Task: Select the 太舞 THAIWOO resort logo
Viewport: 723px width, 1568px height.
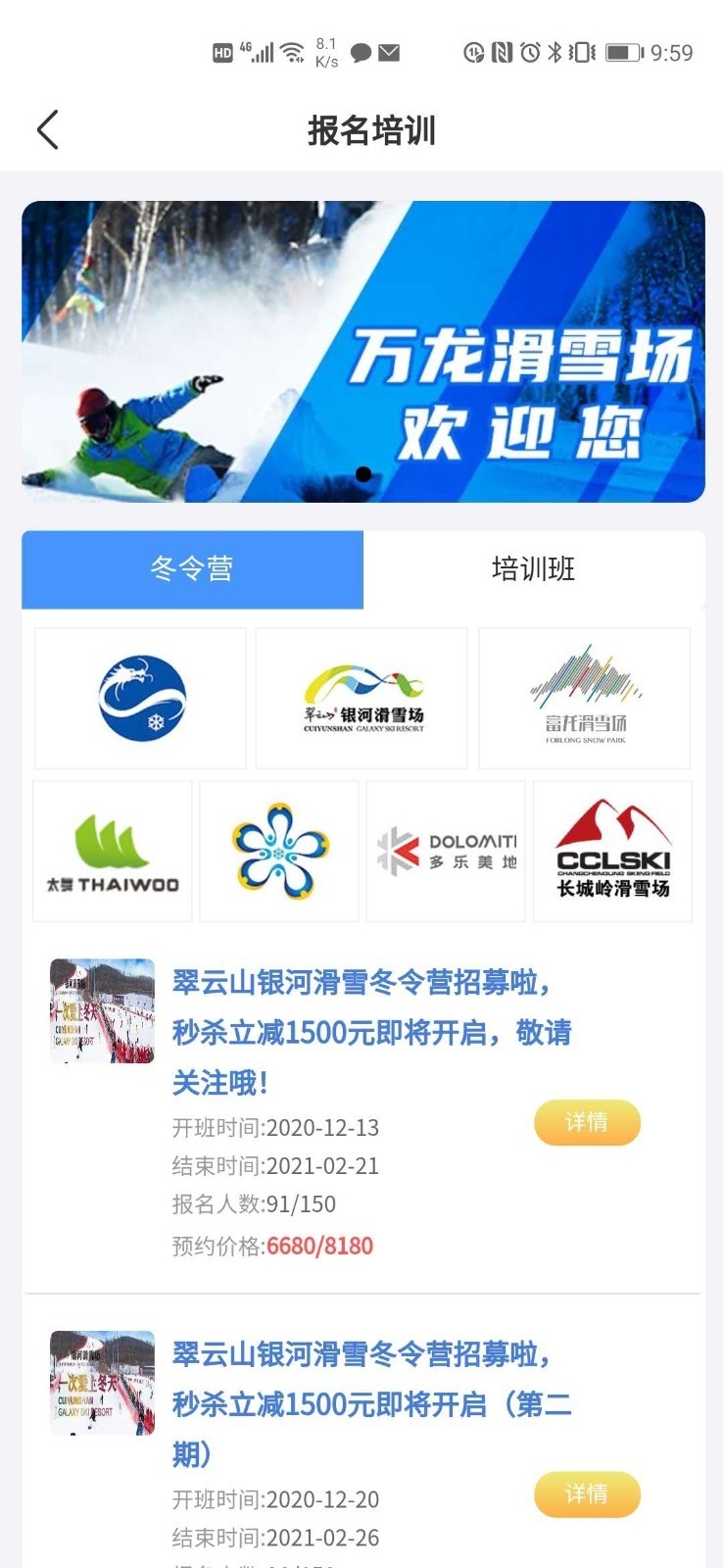Action: pos(111,850)
